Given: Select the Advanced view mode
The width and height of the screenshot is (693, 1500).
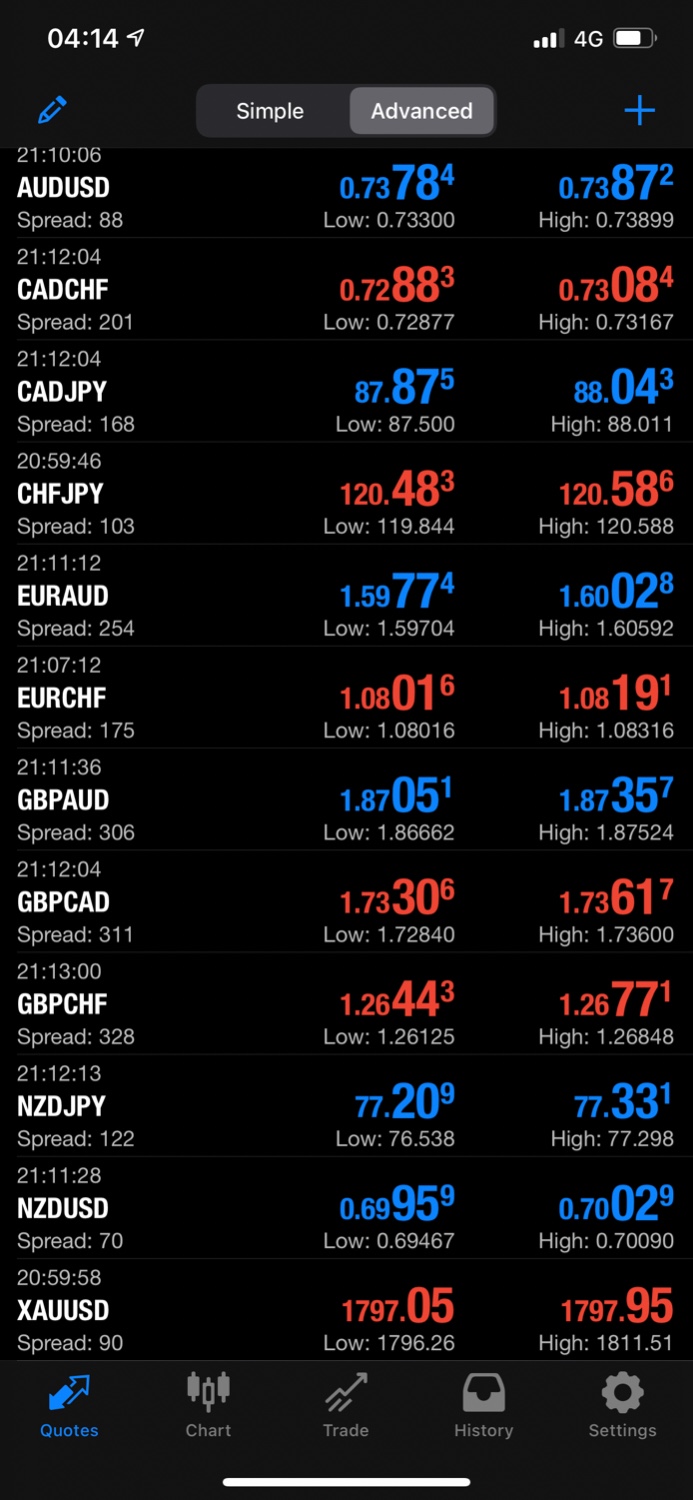Looking at the screenshot, I should [x=421, y=111].
